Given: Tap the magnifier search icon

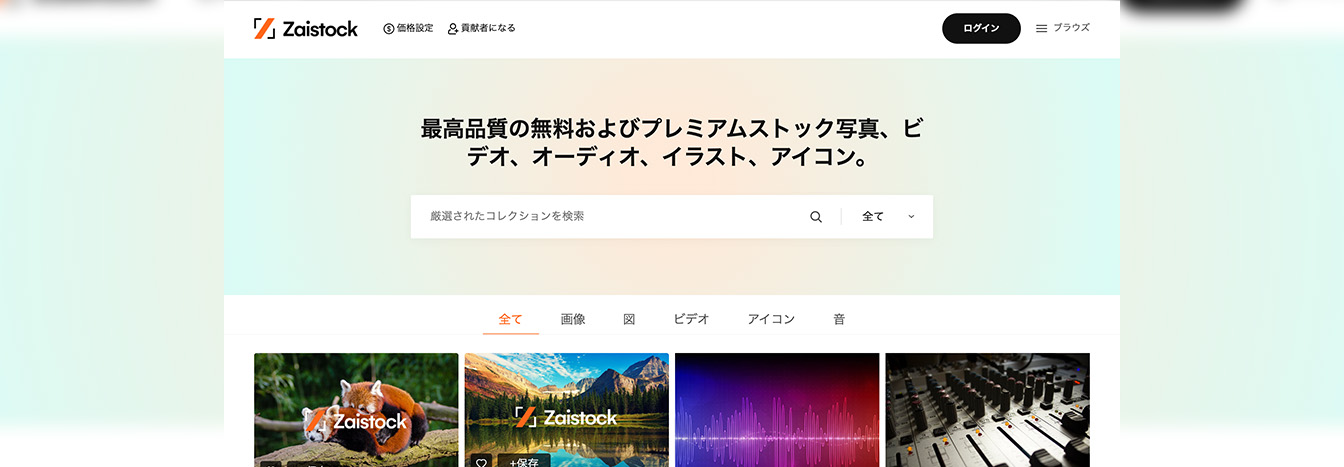Looking at the screenshot, I should tap(816, 216).
